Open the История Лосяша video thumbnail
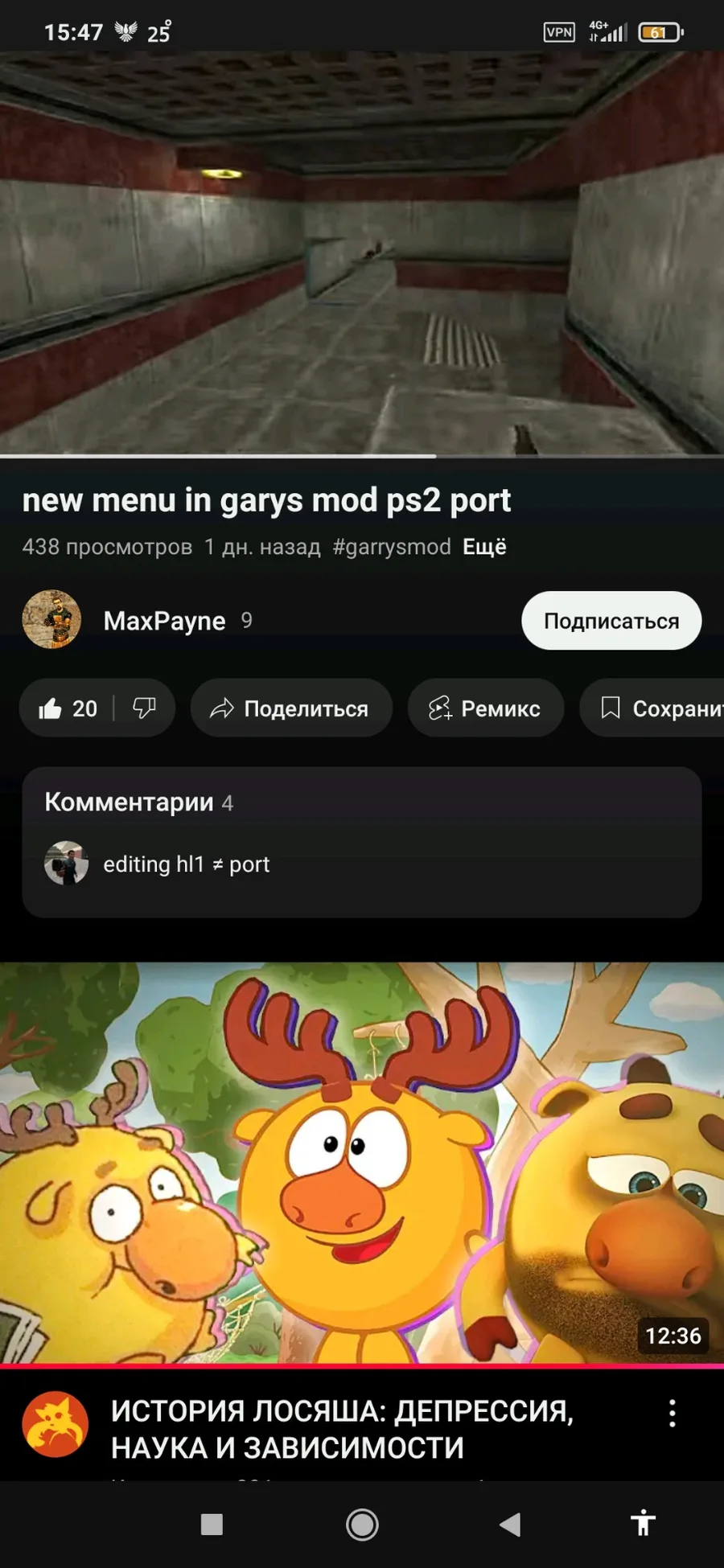 [362, 1162]
